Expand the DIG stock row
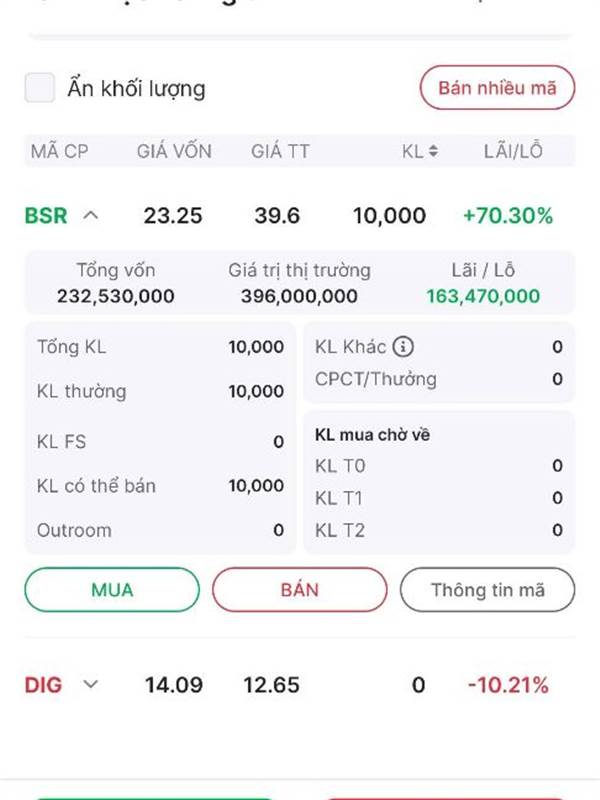The width and height of the screenshot is (600, 800). (90, 684)
